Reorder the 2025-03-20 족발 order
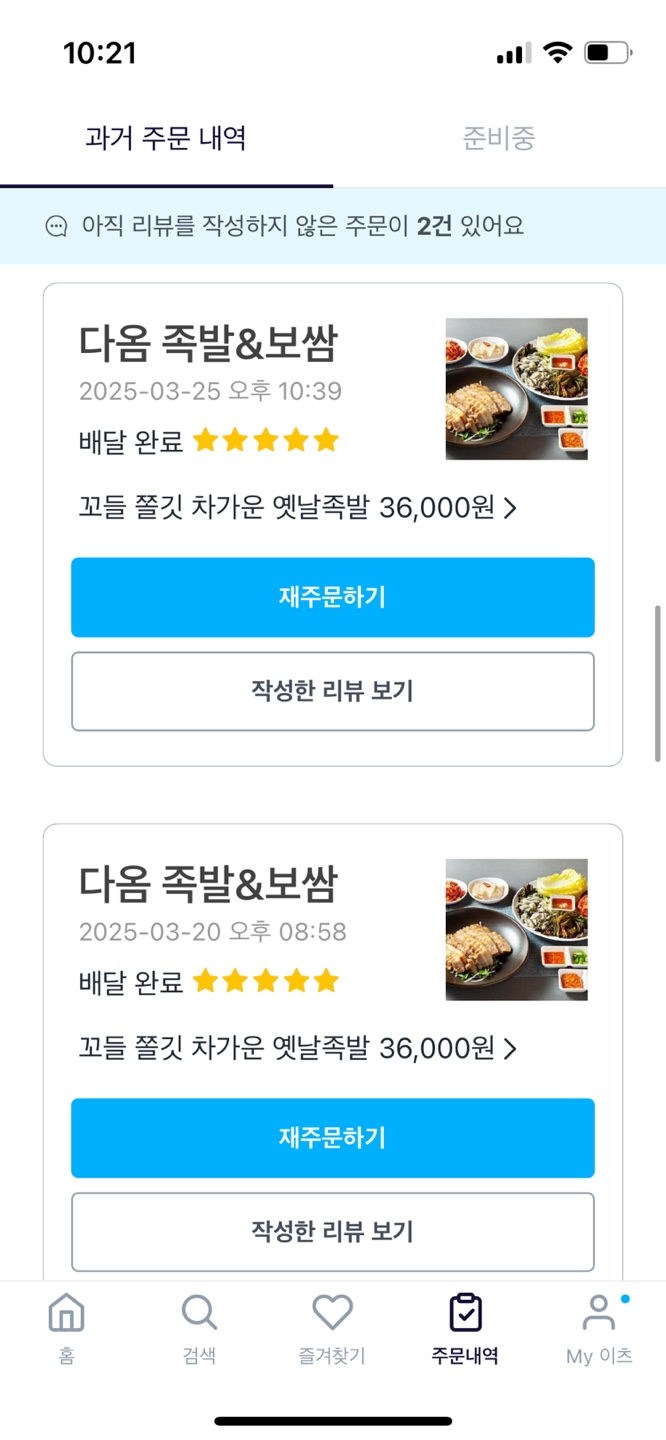The width and height of the screenshot is (666, 1440). point(332,1138)
